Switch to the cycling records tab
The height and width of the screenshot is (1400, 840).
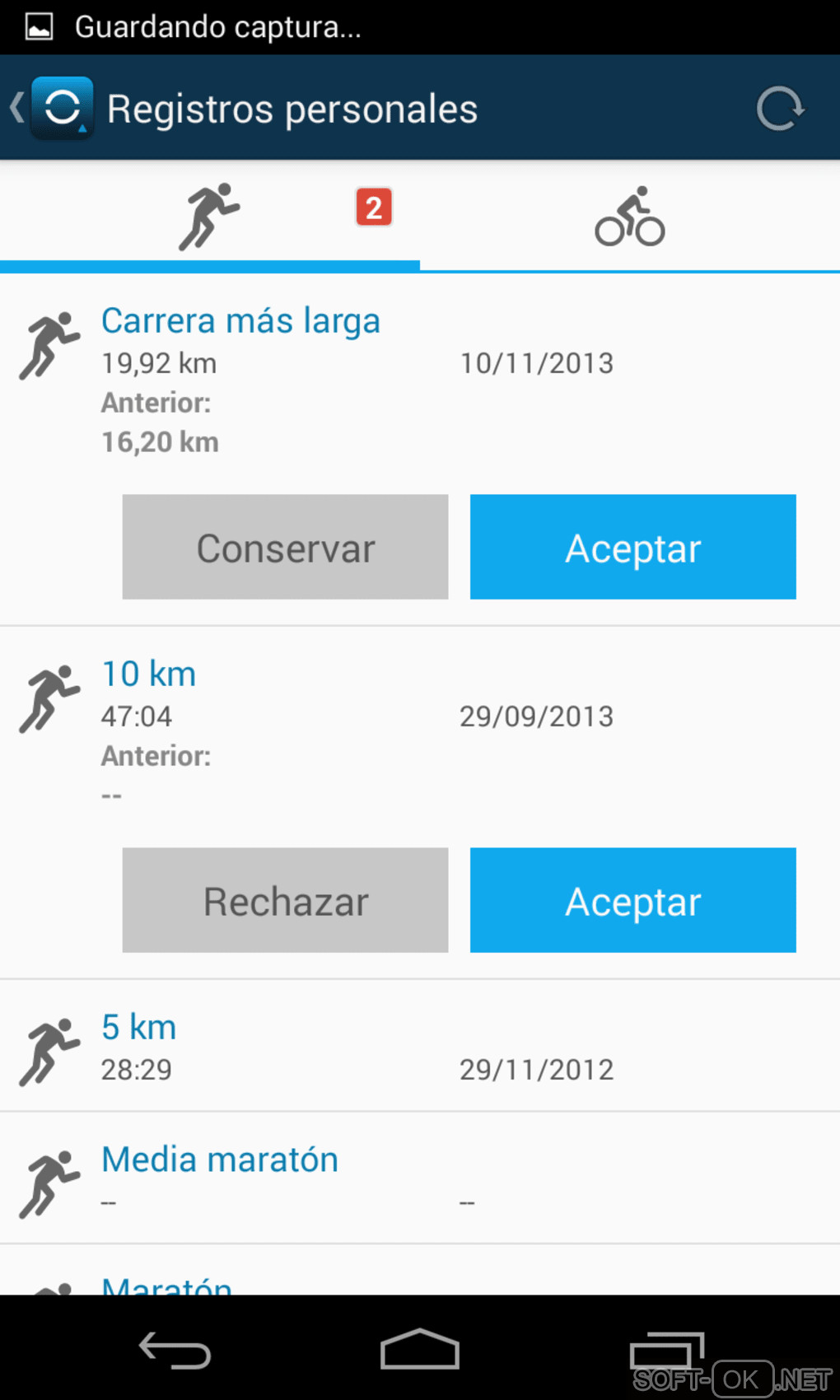pyautogui.click(x=630, y=217)
